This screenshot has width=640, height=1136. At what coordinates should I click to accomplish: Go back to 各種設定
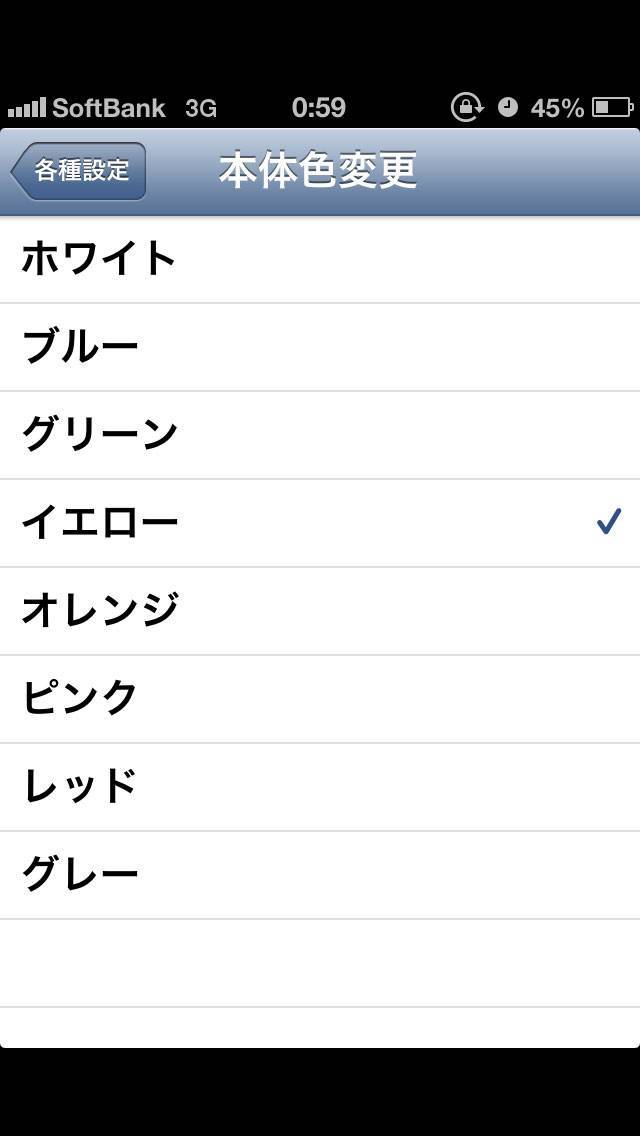(x=80, y=171)
